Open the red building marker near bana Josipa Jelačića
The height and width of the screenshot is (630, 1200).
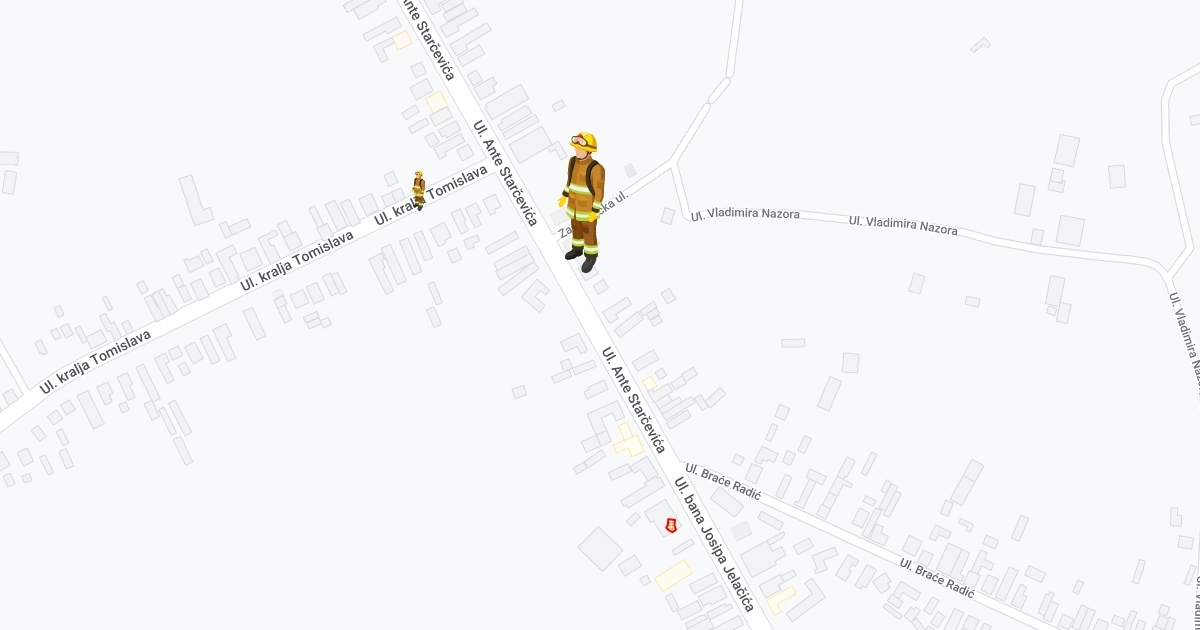pyautogui.click(x=670, y=524)
